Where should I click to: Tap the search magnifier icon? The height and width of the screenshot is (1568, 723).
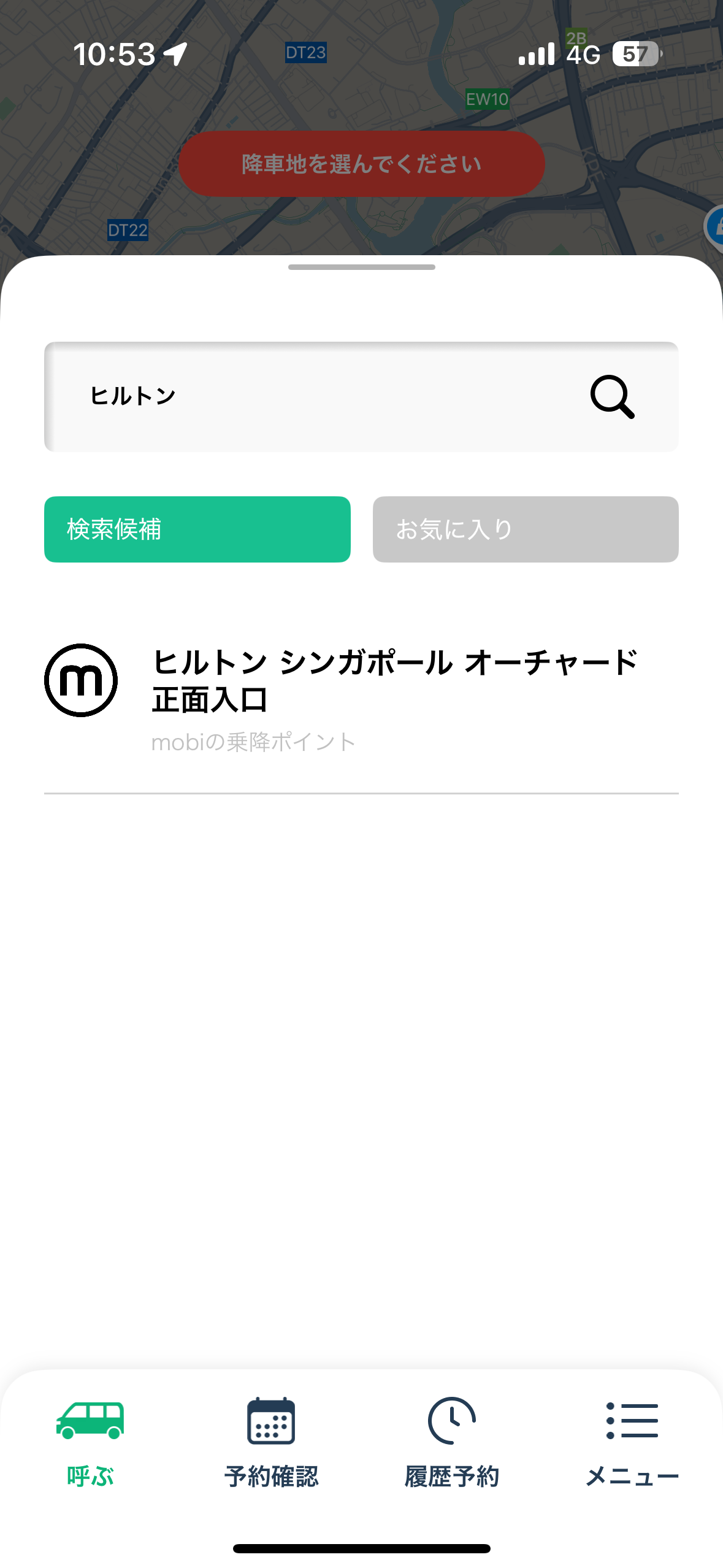coord(612,397)
